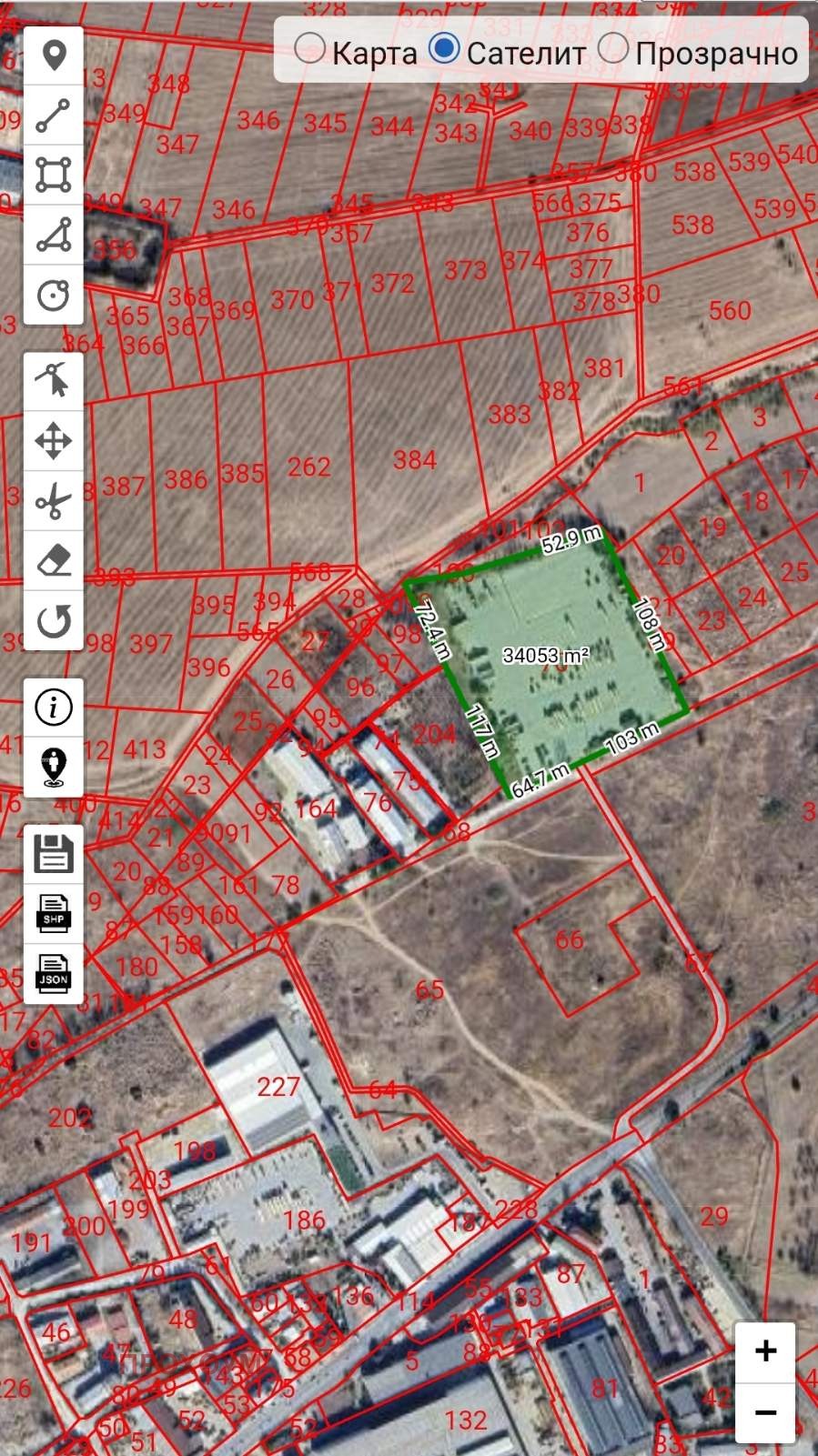Select the move shape tool
The image size is (818, 1456).
pyautogui.click(x=54, y=441)
